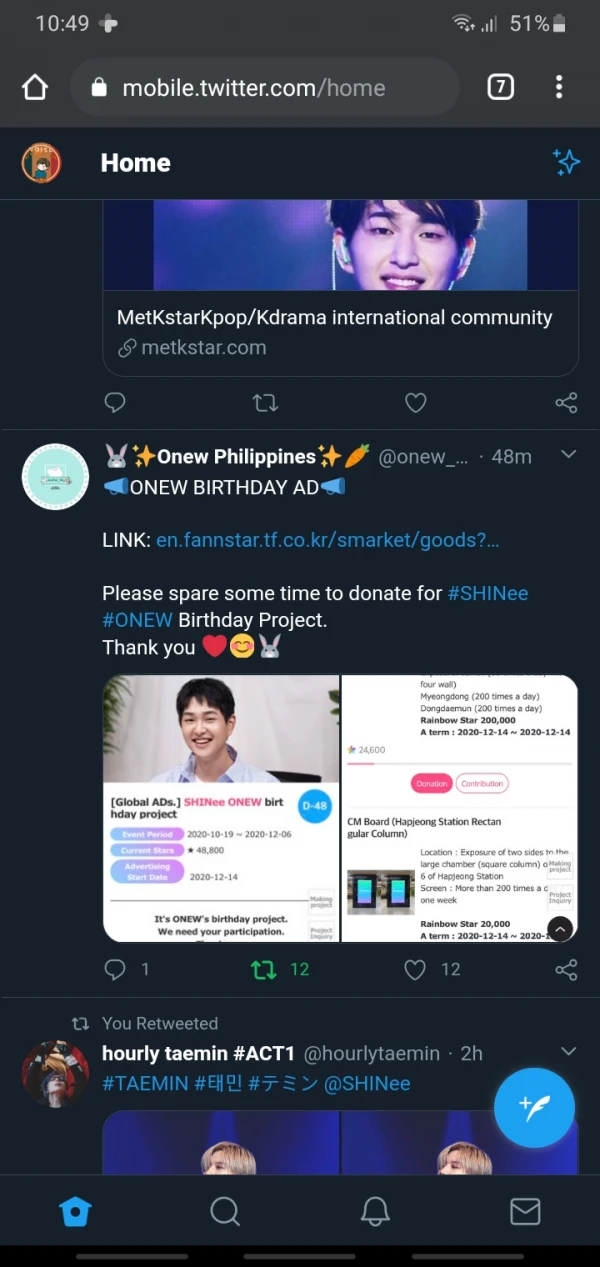
Task: Like the MetKstar link card tweet
Action: click(415, 403)
